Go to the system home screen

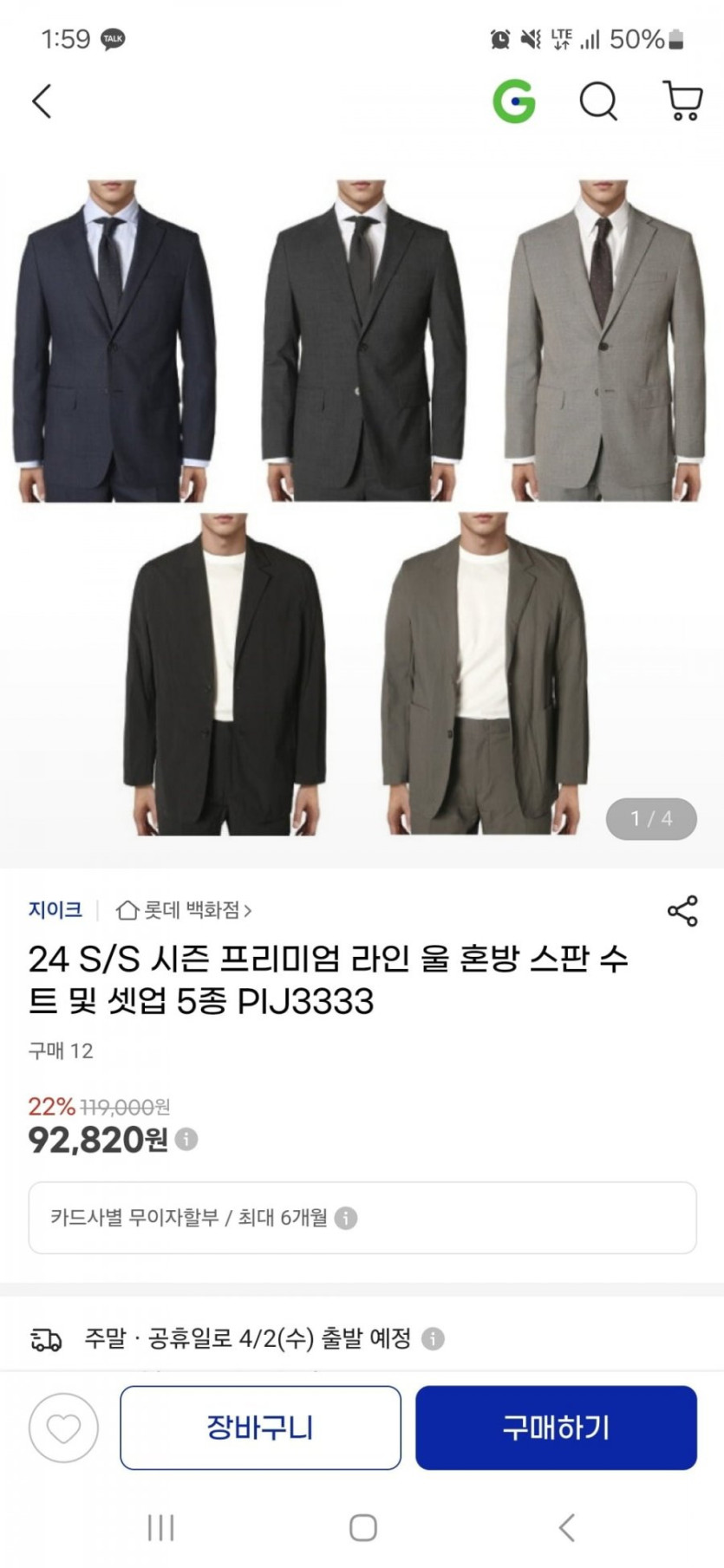point(362,1527)
